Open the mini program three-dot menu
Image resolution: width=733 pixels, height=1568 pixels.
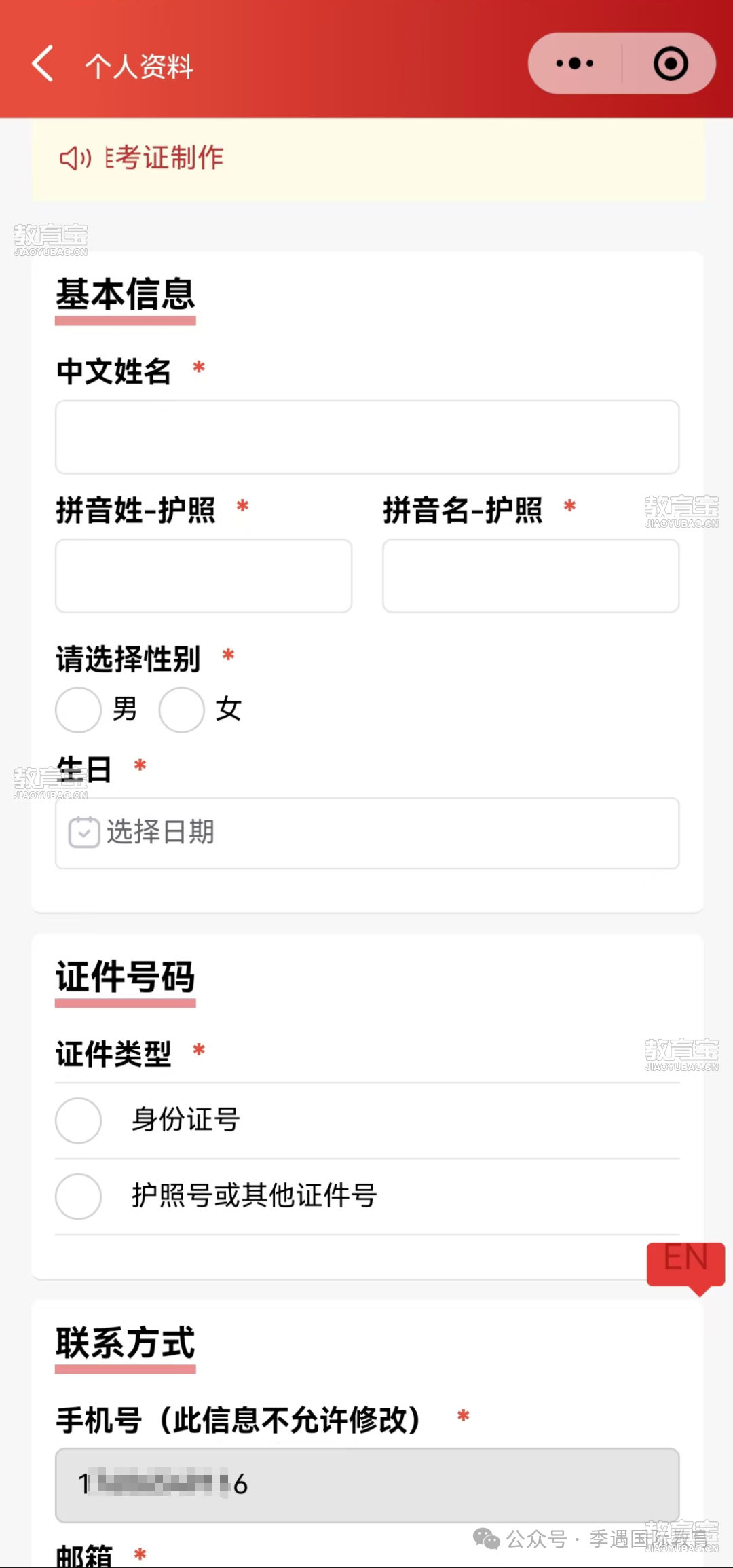click(575, 63)
